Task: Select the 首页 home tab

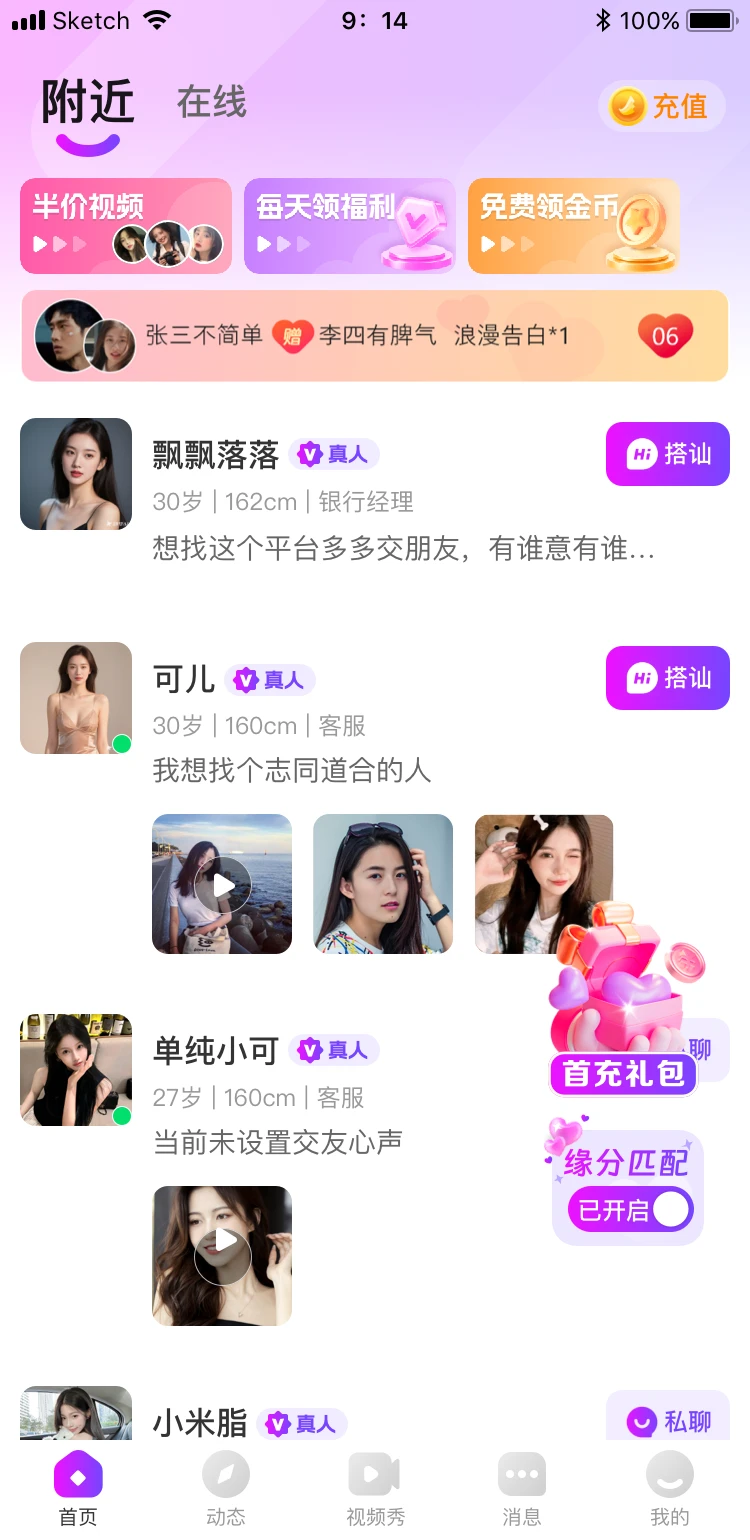Action: pyautogui.click(x=78, y=1490)
